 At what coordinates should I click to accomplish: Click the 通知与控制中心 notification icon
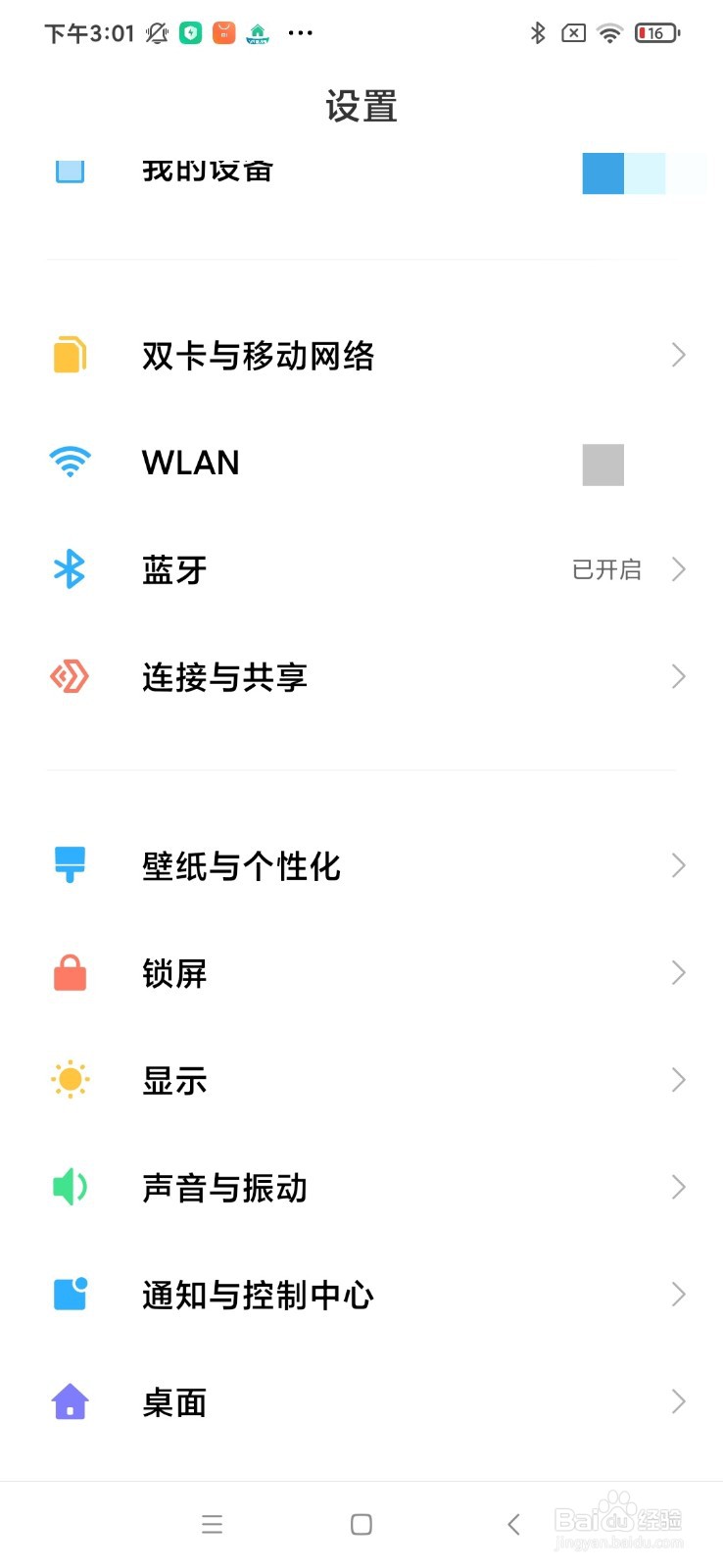click(x=70, y=1294)
